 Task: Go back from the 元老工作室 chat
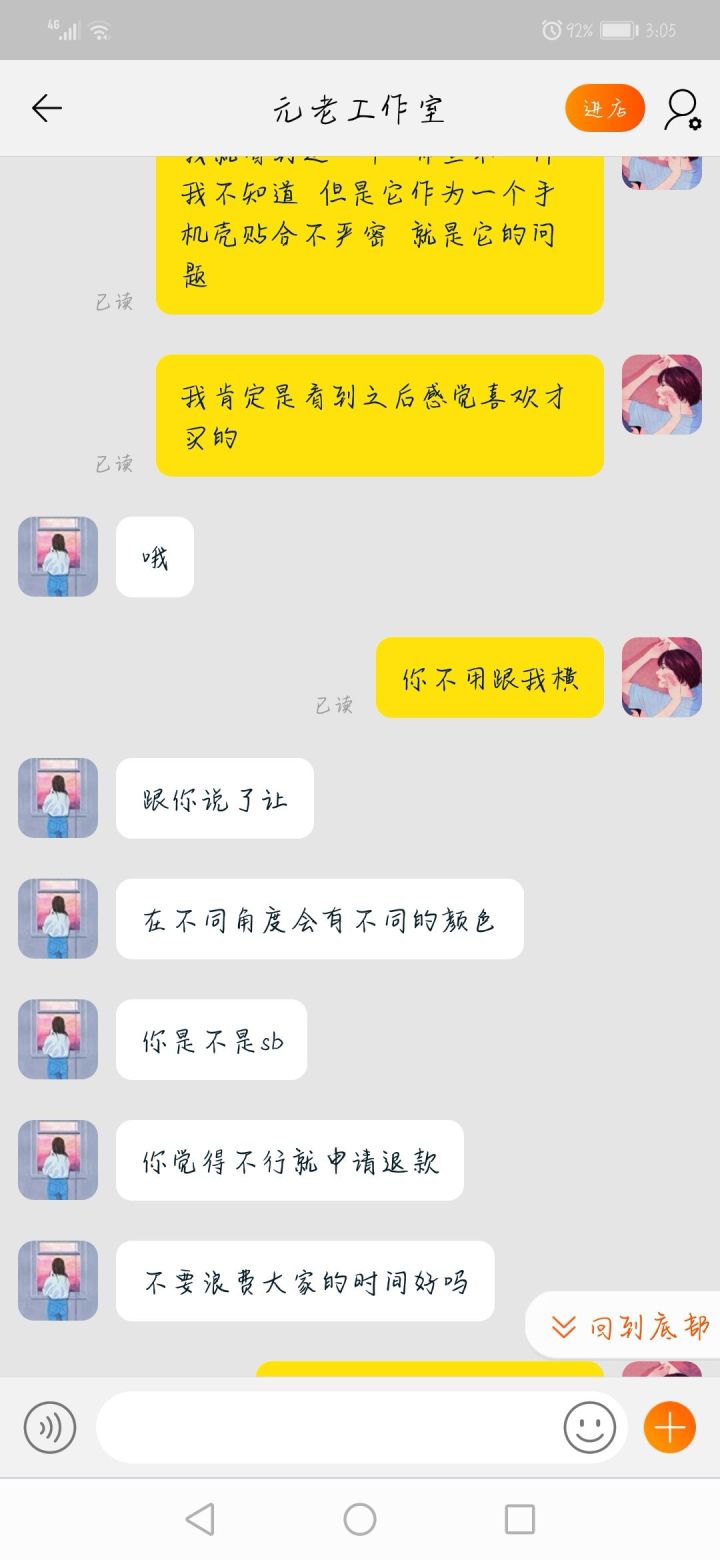tap(46, 108)
